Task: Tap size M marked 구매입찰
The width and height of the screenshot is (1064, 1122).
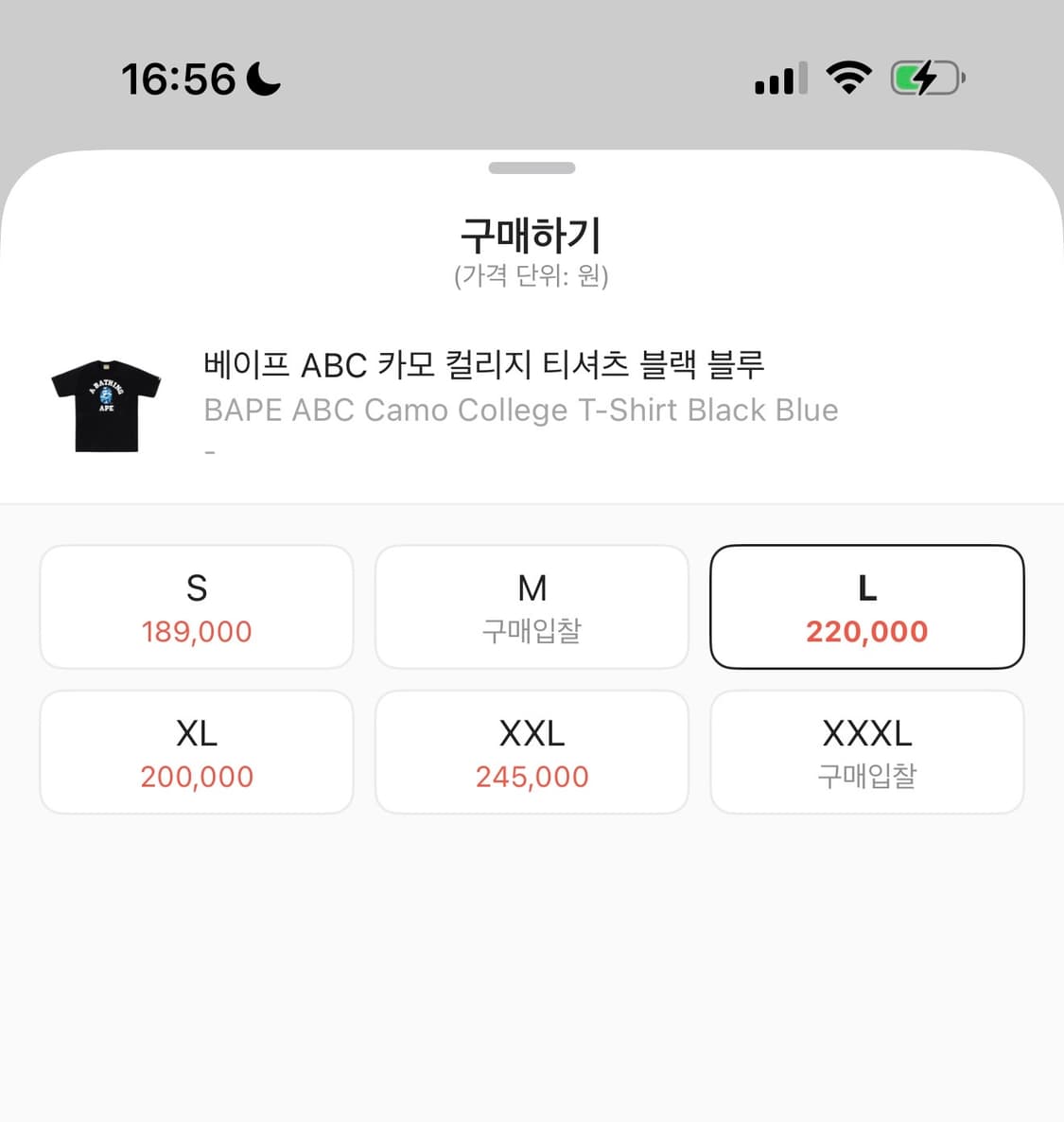Action: point(532,606)
